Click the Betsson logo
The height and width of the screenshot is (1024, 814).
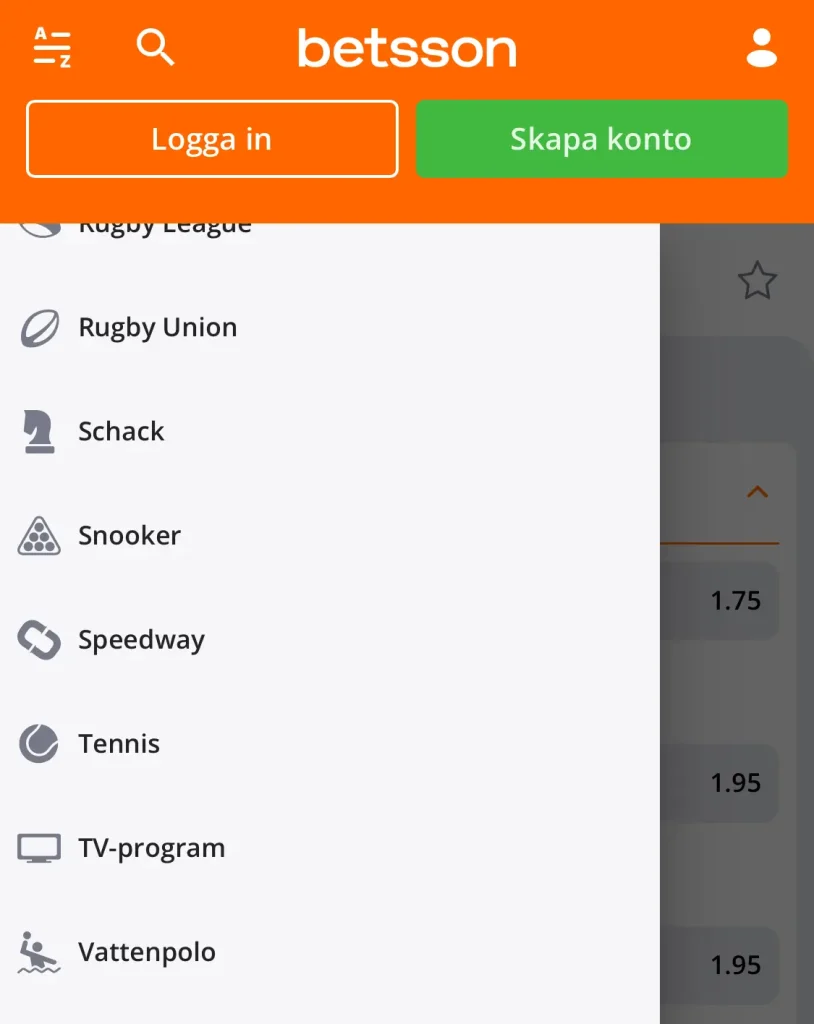coord(407,46)
